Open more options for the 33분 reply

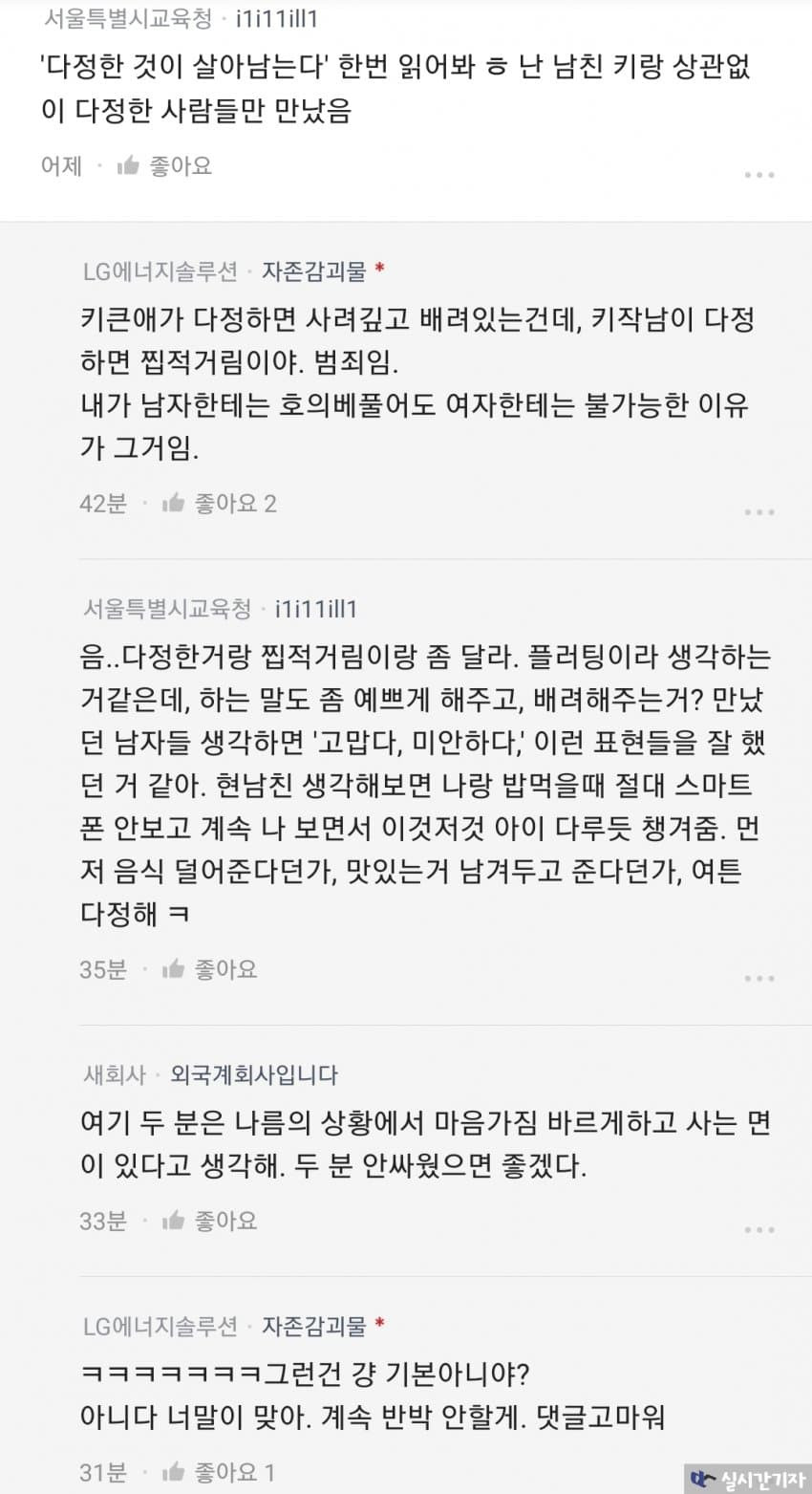click(x=759, y=1229)
